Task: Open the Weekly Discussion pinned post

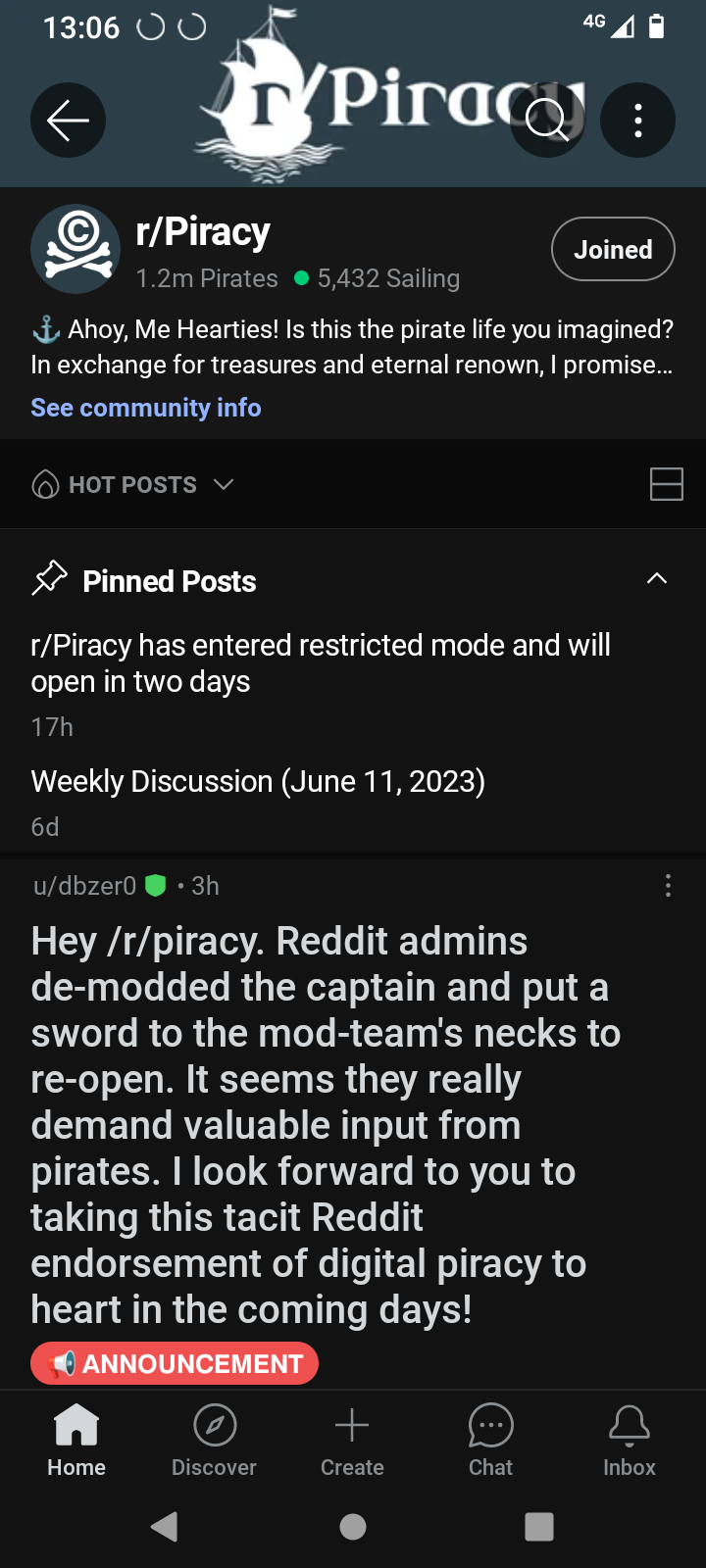Action: [x=258, y=782]
